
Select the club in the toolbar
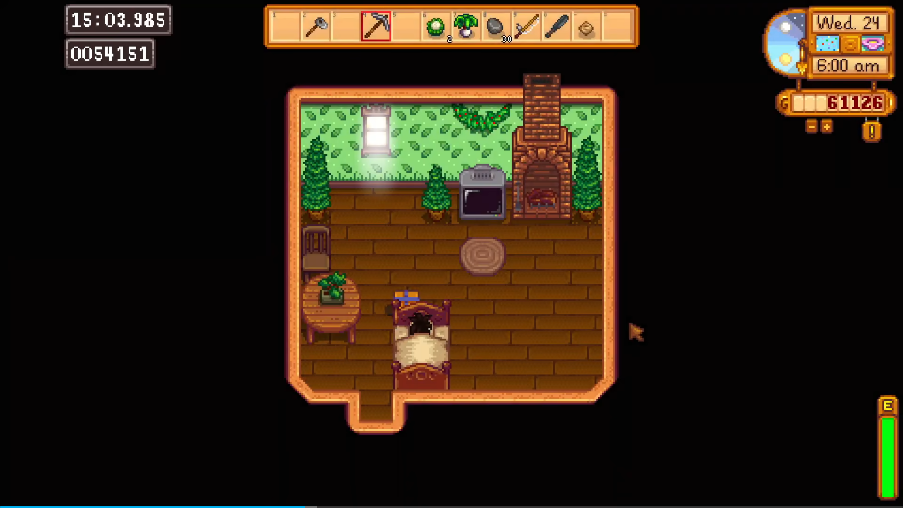point(556,27)
